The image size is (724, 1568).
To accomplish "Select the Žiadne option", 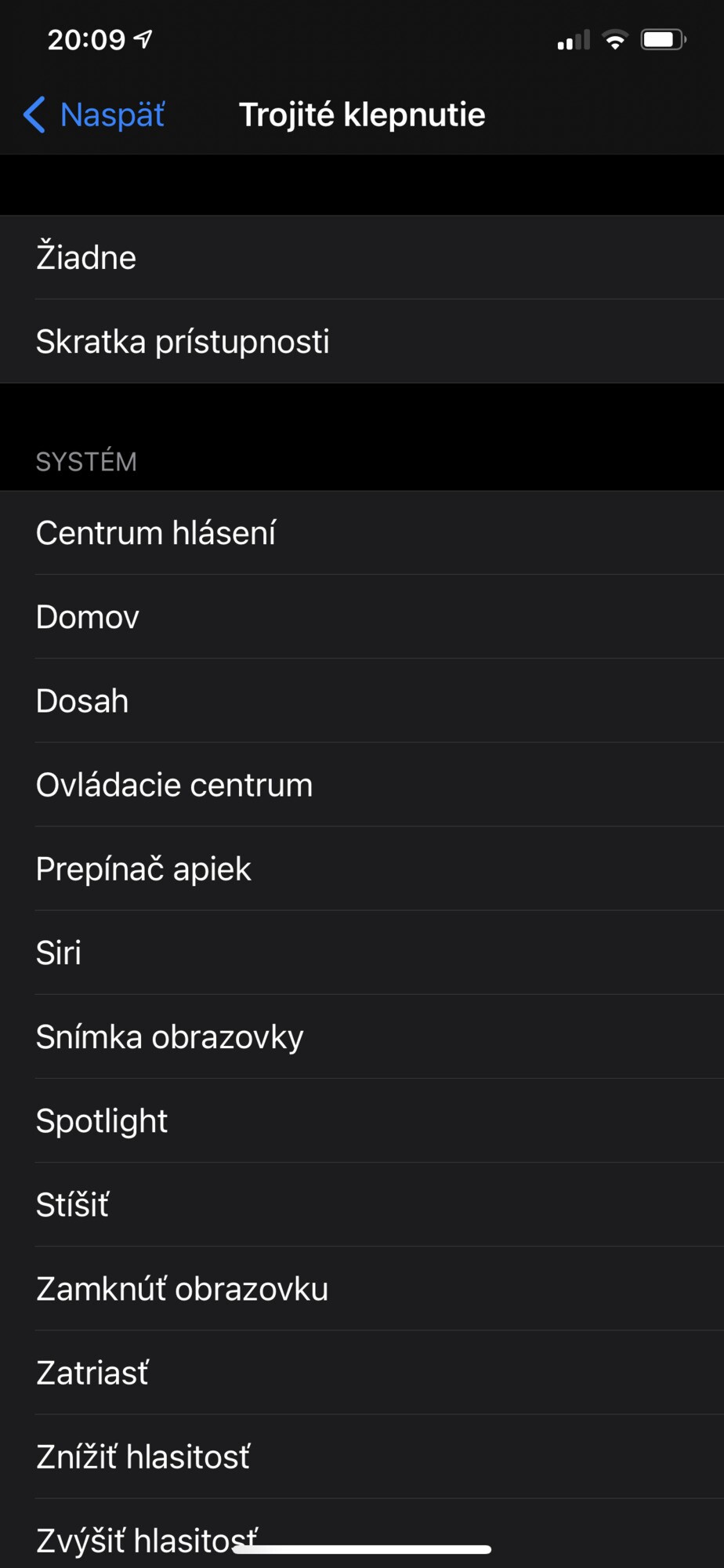I will (x=362, y=257).
